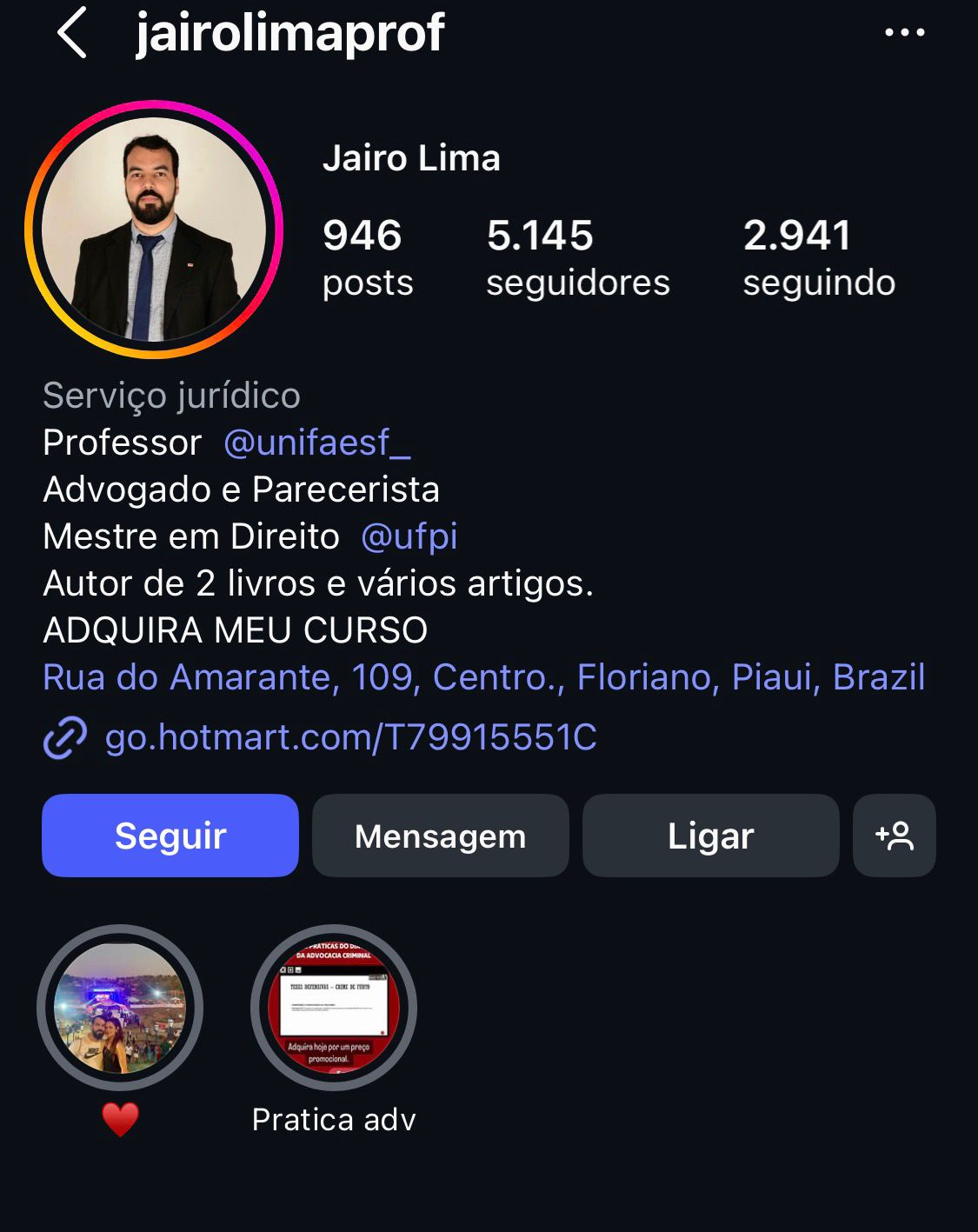Open the three-dot overflow menu
Image resolution: width=978 pixels, height=1232 pixels.
tap(904, 33)
